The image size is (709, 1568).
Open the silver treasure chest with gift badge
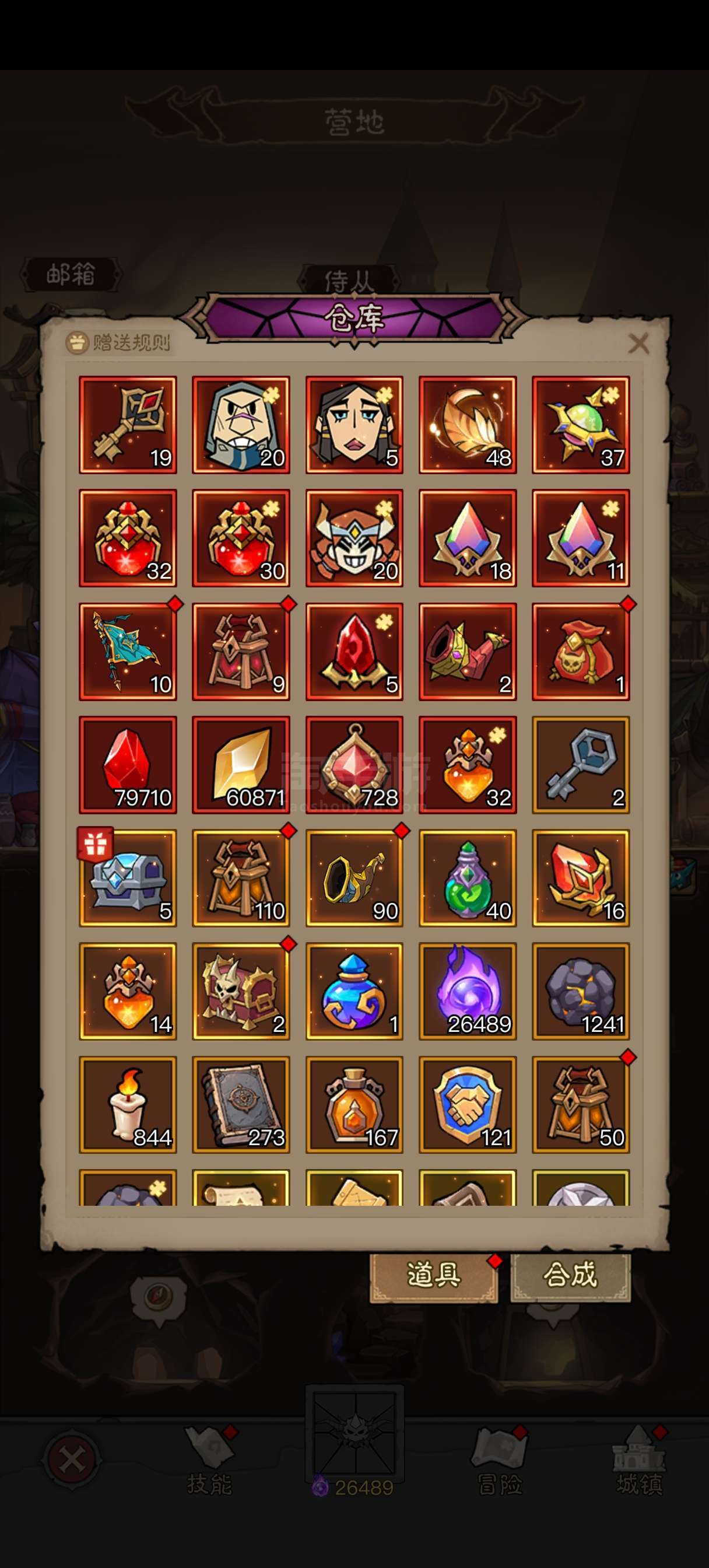[x=128, y=878]
